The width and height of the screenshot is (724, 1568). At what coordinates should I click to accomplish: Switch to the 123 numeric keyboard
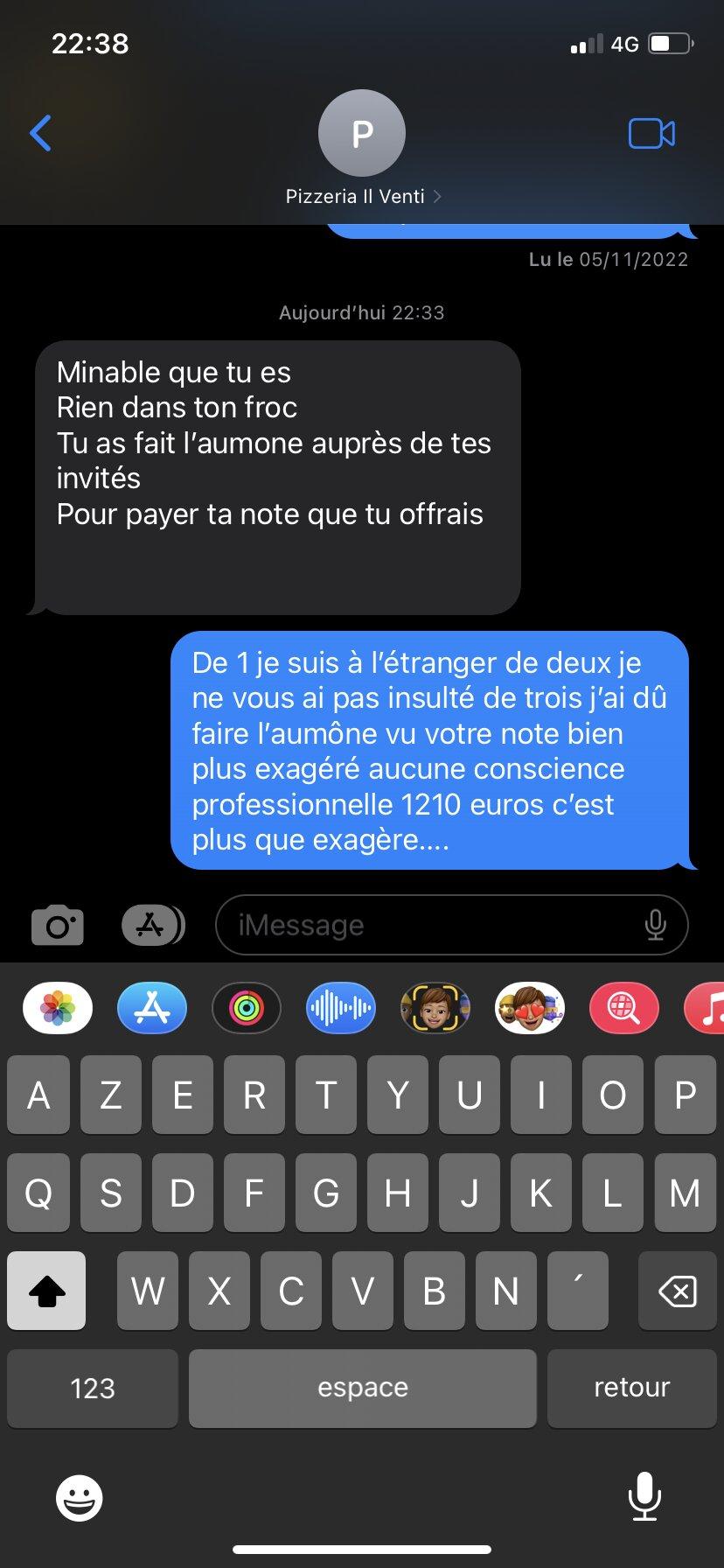tap(93, 1388)
